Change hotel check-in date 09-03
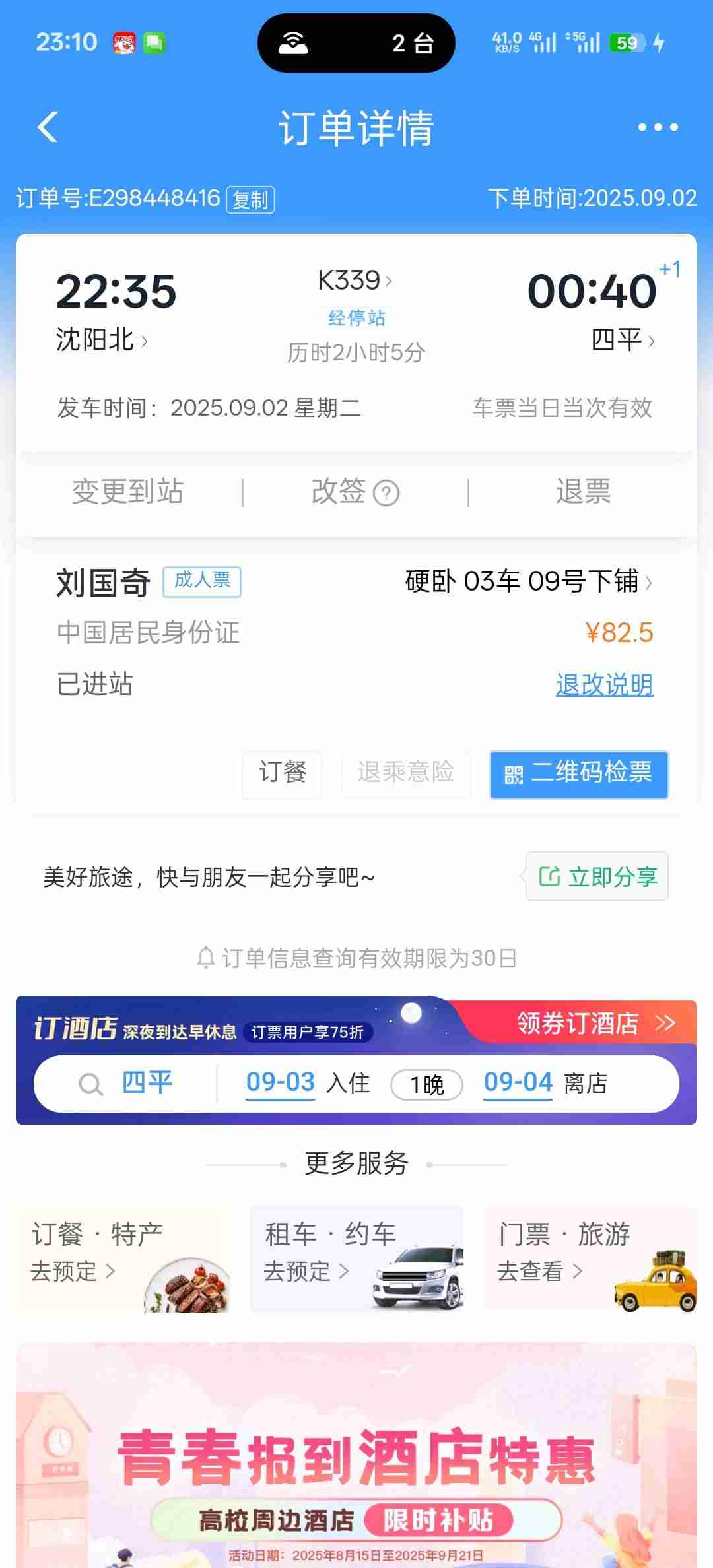Viewport: 713px width, 1568px height. (280, 1083)
